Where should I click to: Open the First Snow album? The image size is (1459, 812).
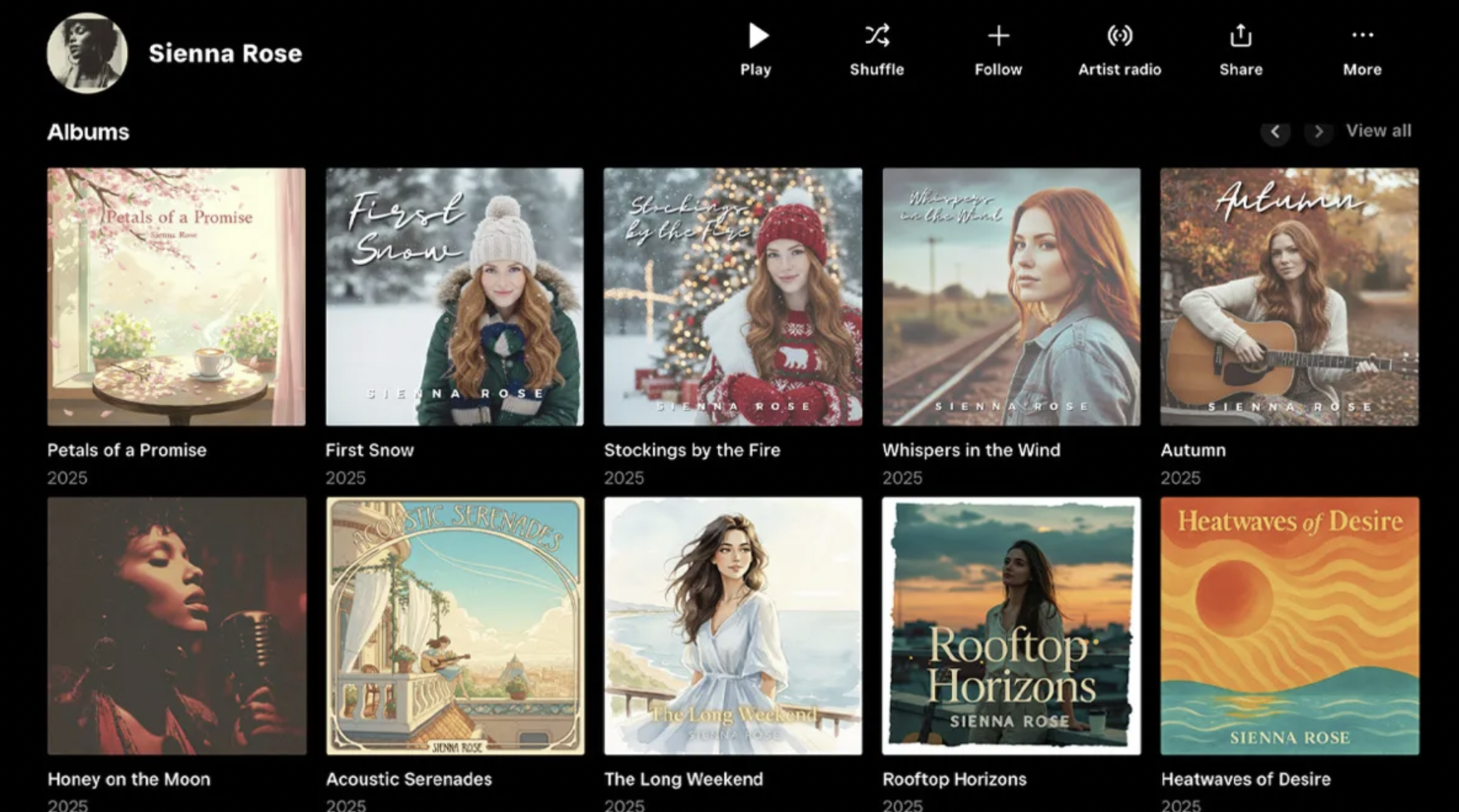[455, 297]
